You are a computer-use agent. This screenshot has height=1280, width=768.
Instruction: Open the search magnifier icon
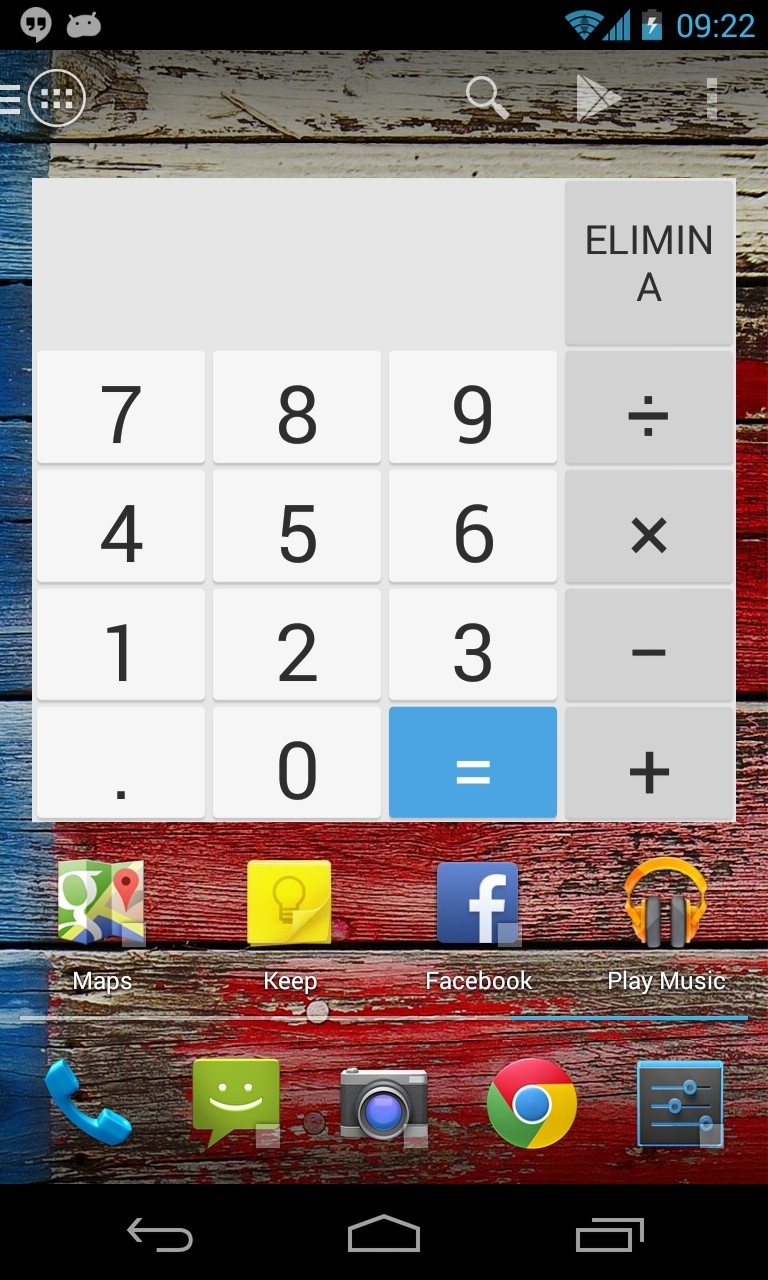coord(487,98)
